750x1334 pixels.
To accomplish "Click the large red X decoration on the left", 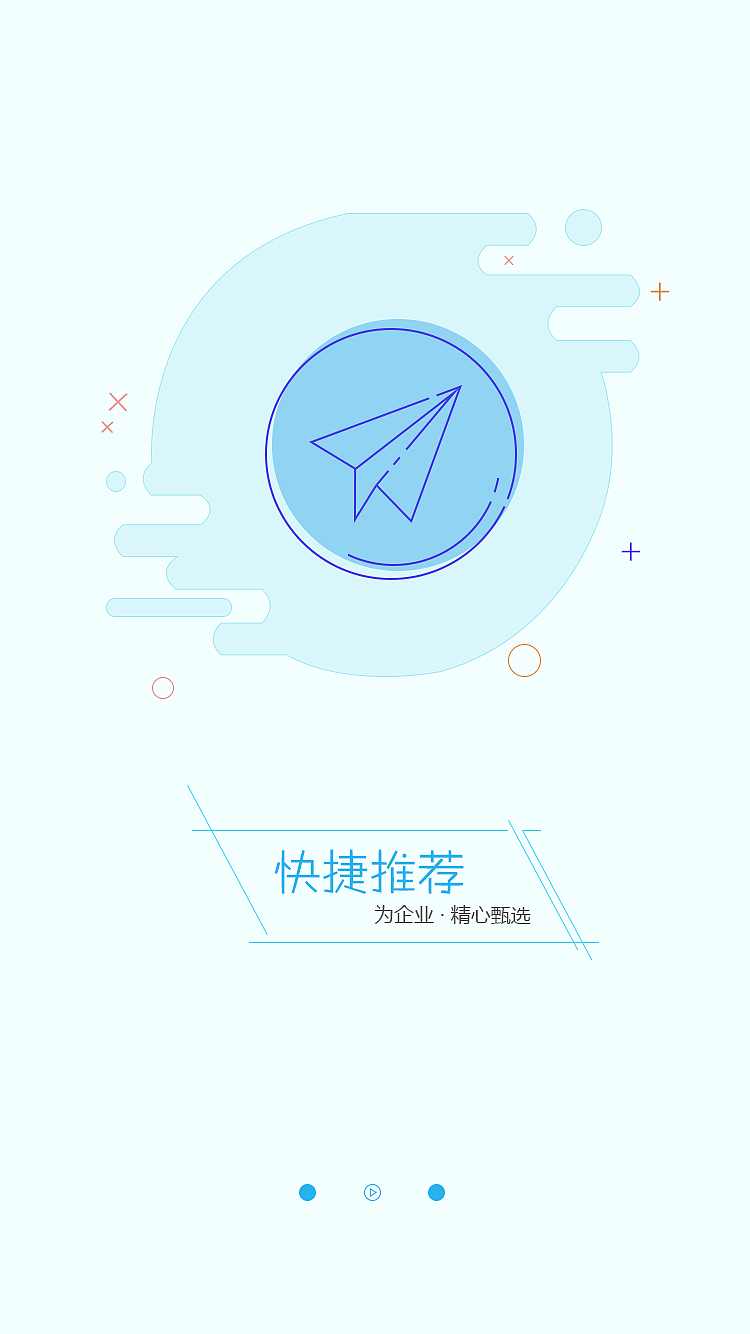I will point(117,402).
